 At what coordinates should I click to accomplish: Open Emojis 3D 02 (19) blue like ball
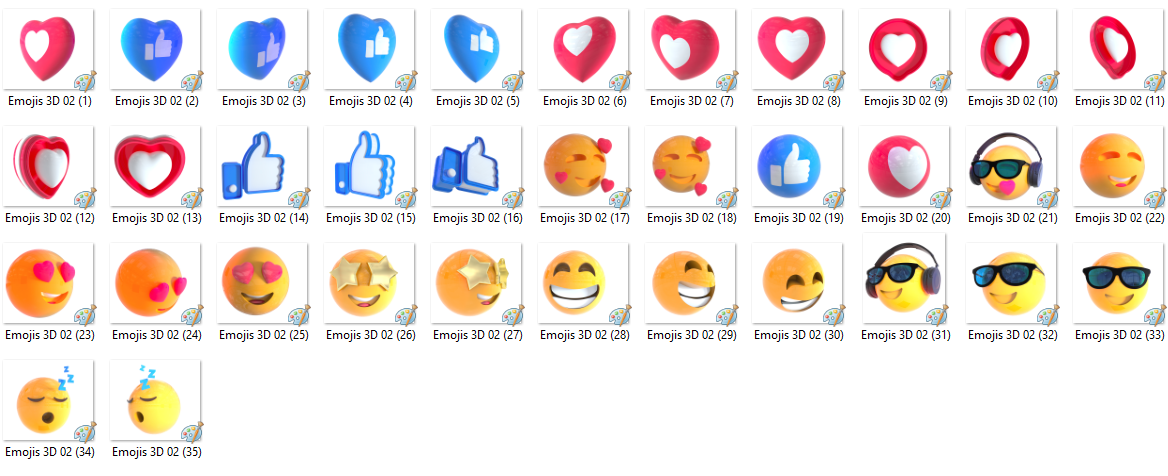797,166
